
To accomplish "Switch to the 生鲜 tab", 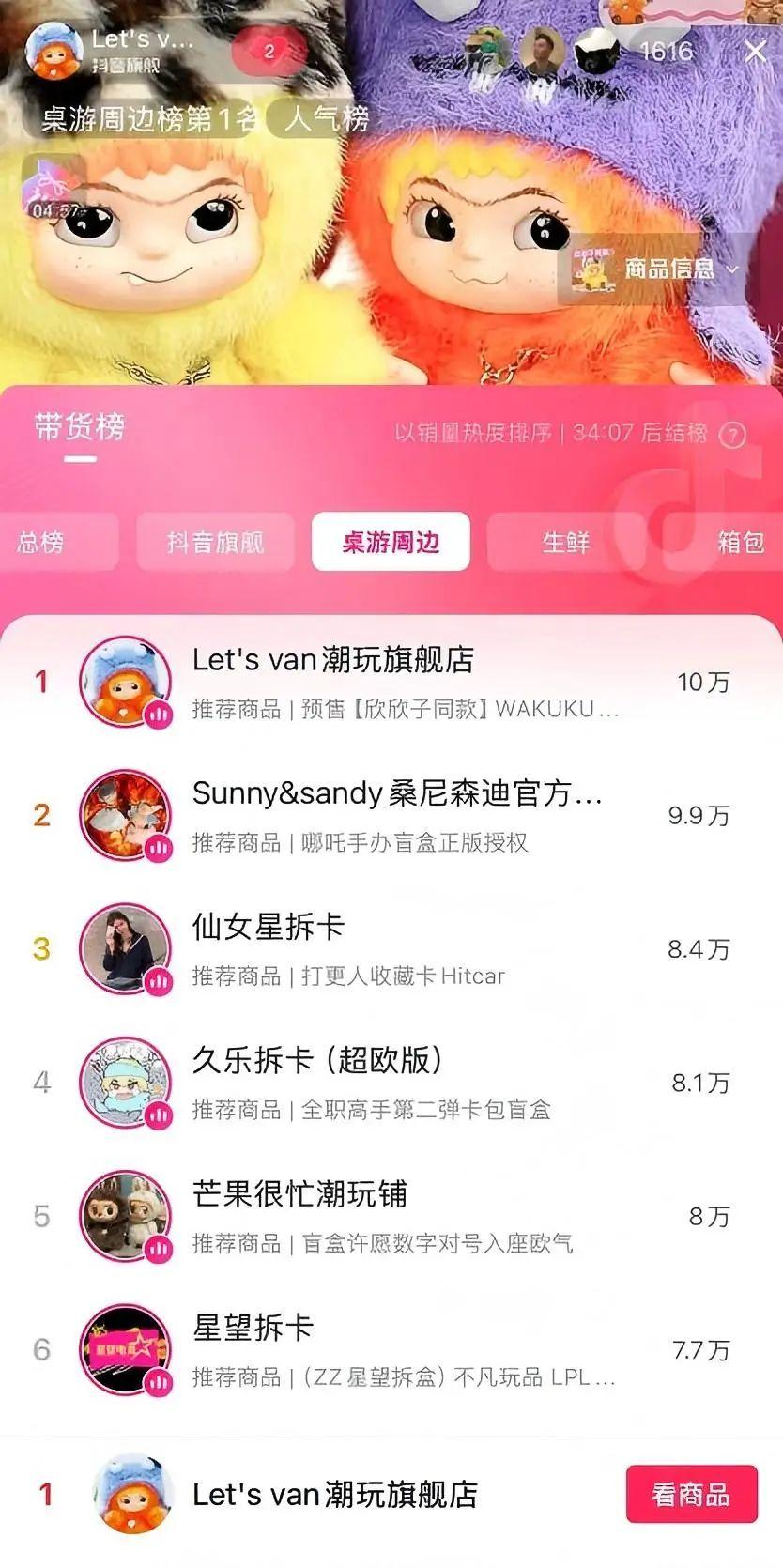I will pos(565,542).
